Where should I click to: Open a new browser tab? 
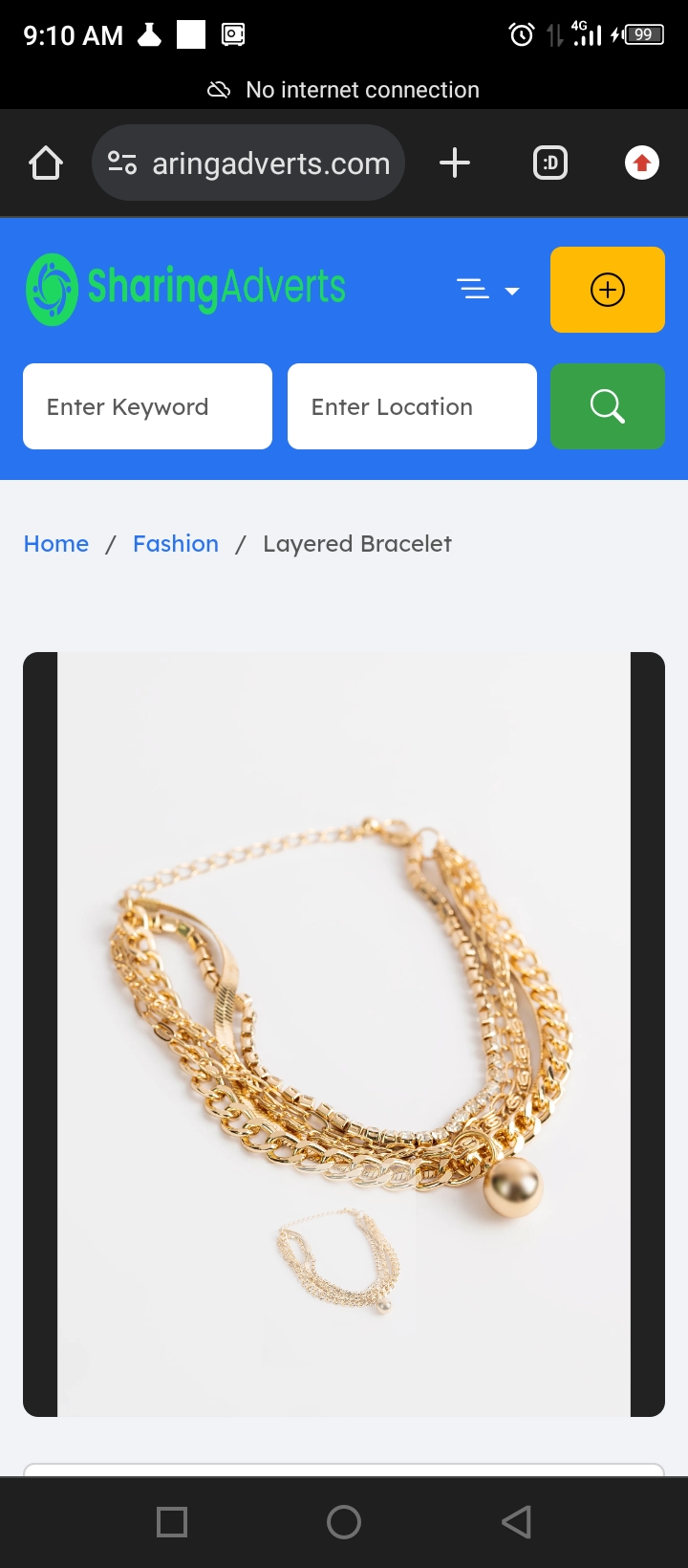[455, 163]
